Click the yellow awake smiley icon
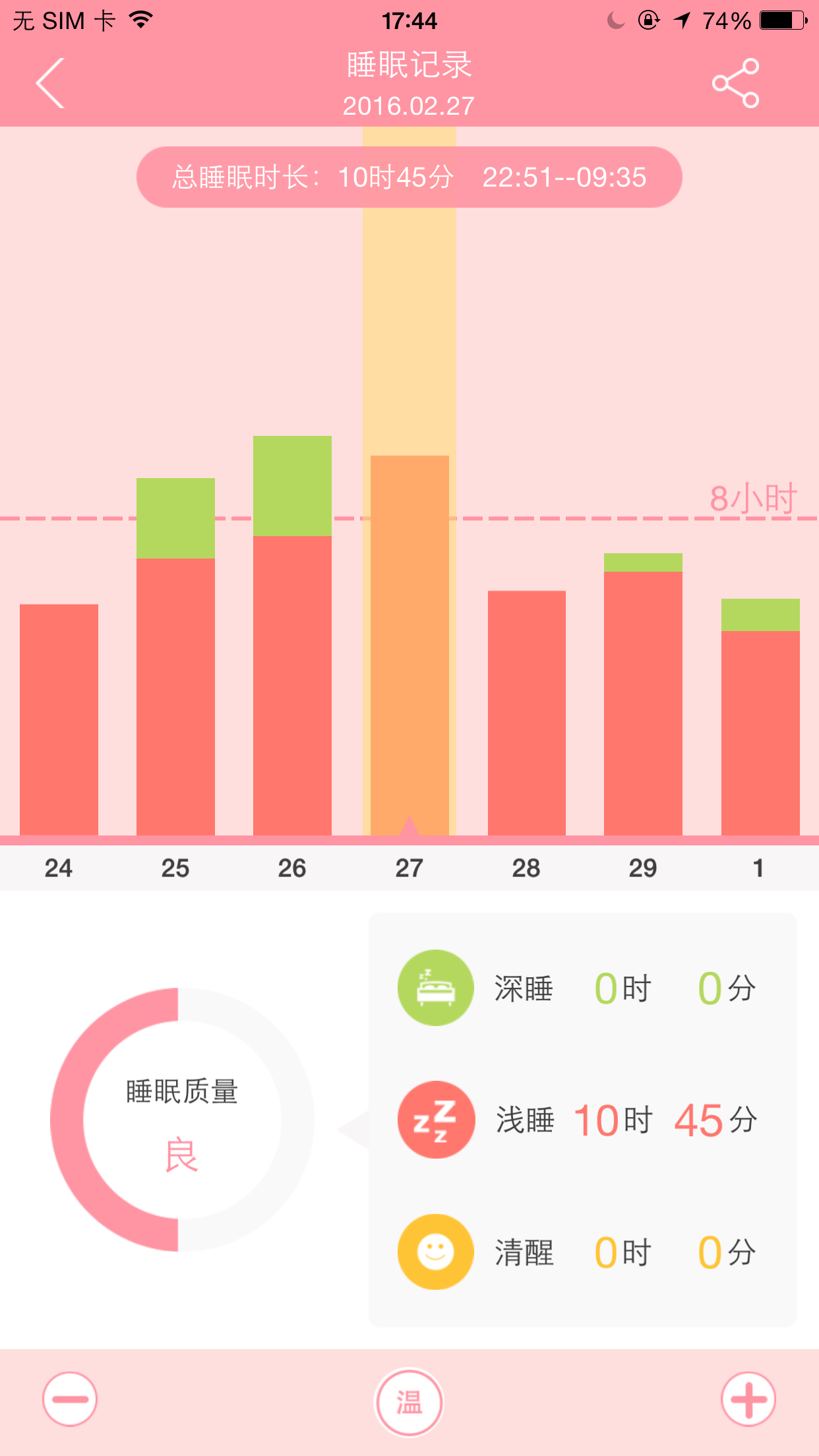The height and width of the screenshot is (1456, 819). point(435,1252)
